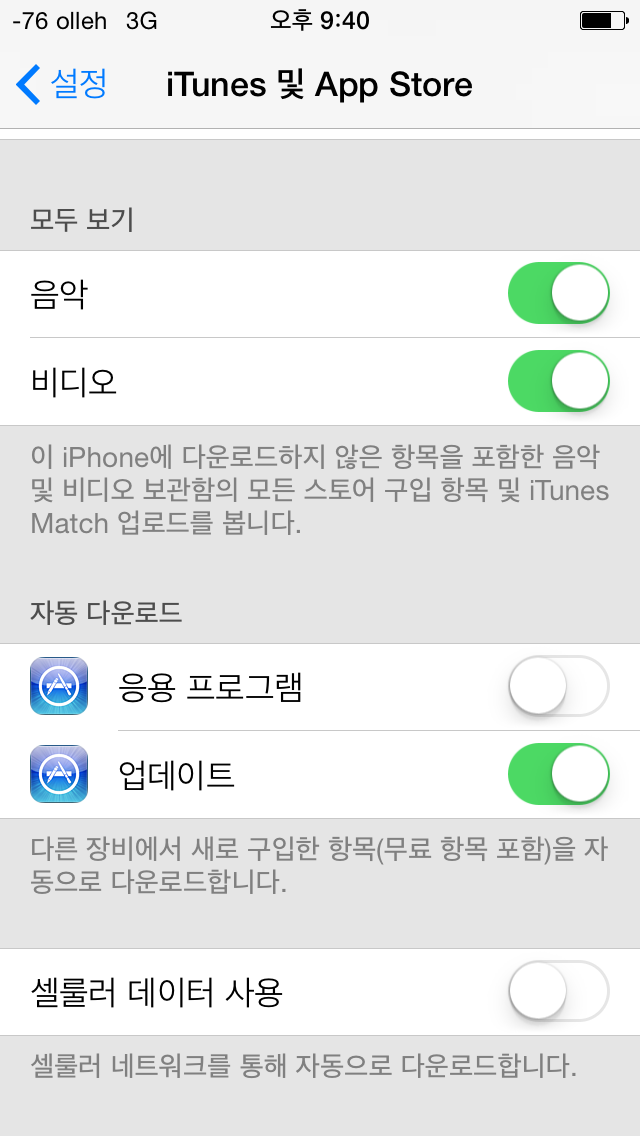The width and height of the screenshot is (640, 1136).
Task: Turn off the 음악 switch
Action: (559, 293)
